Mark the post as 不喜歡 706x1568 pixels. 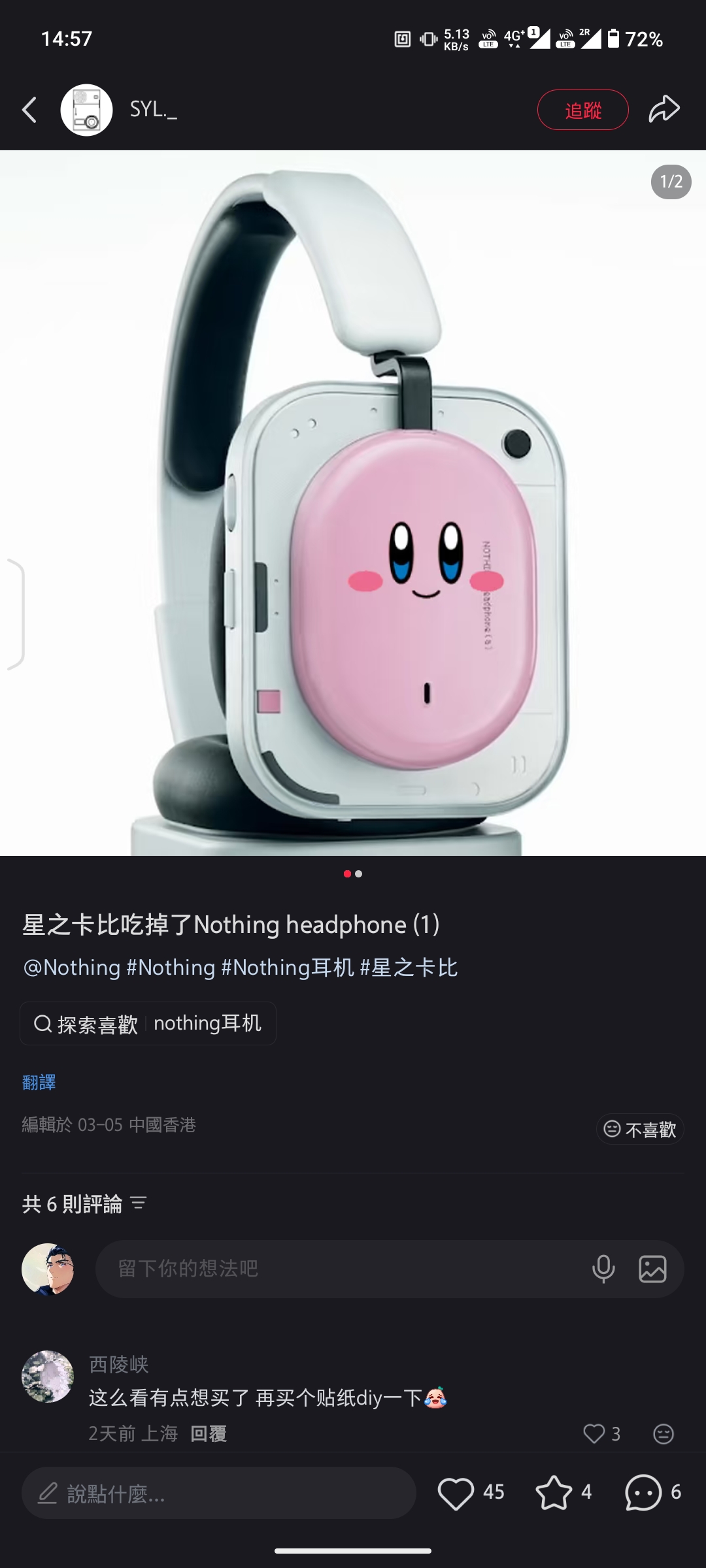640,1129
